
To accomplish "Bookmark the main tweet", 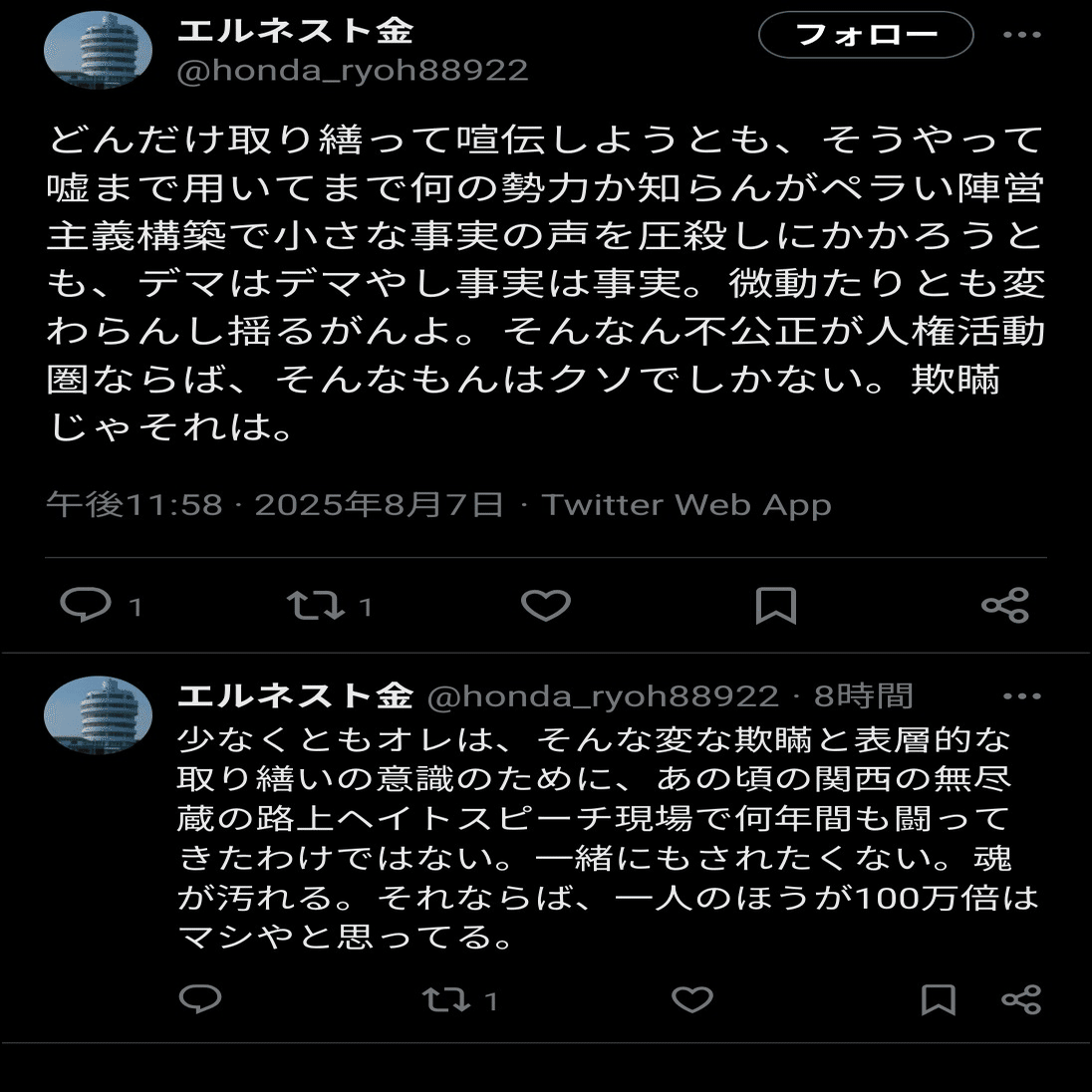I will pyautogui.click(x=775, y=605).
